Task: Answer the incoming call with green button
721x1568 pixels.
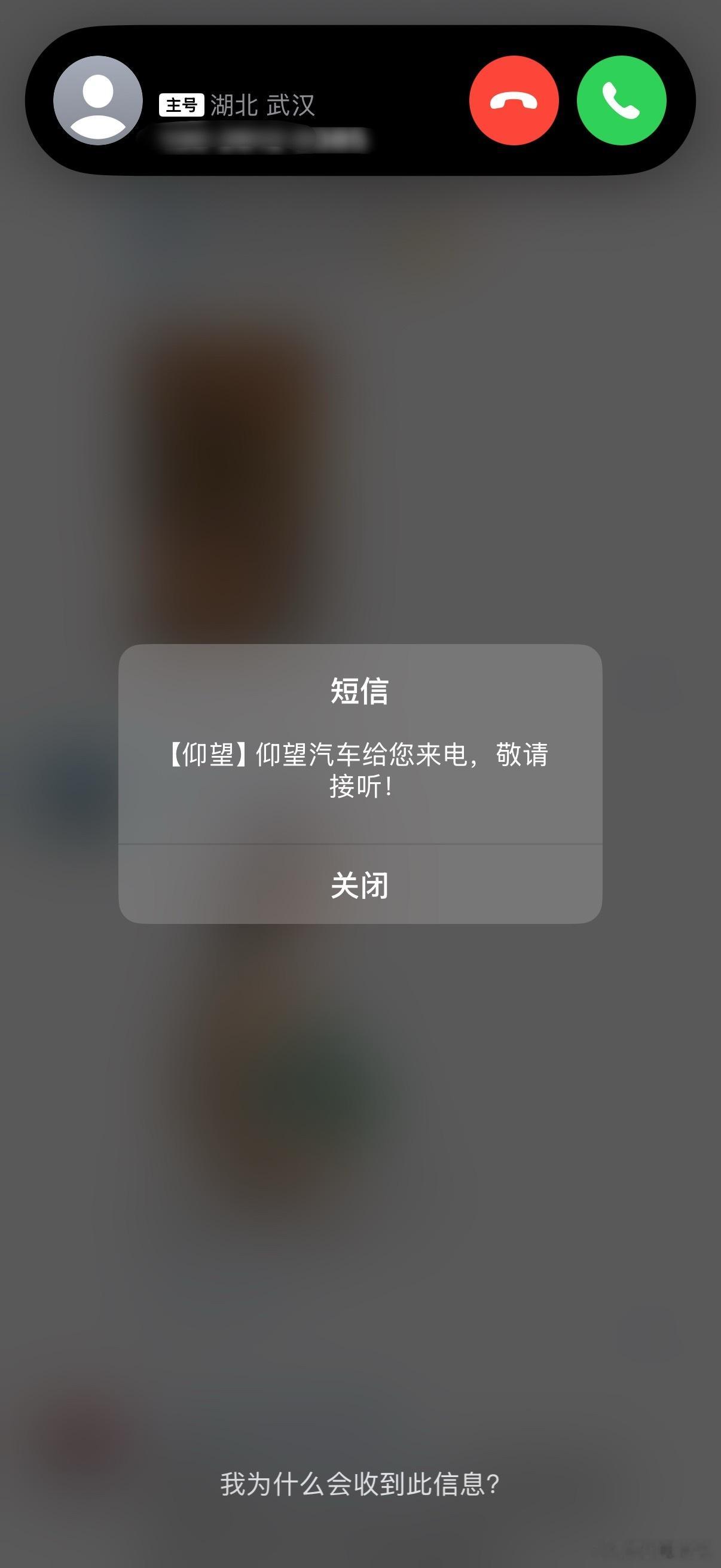Action: point(621,100)
